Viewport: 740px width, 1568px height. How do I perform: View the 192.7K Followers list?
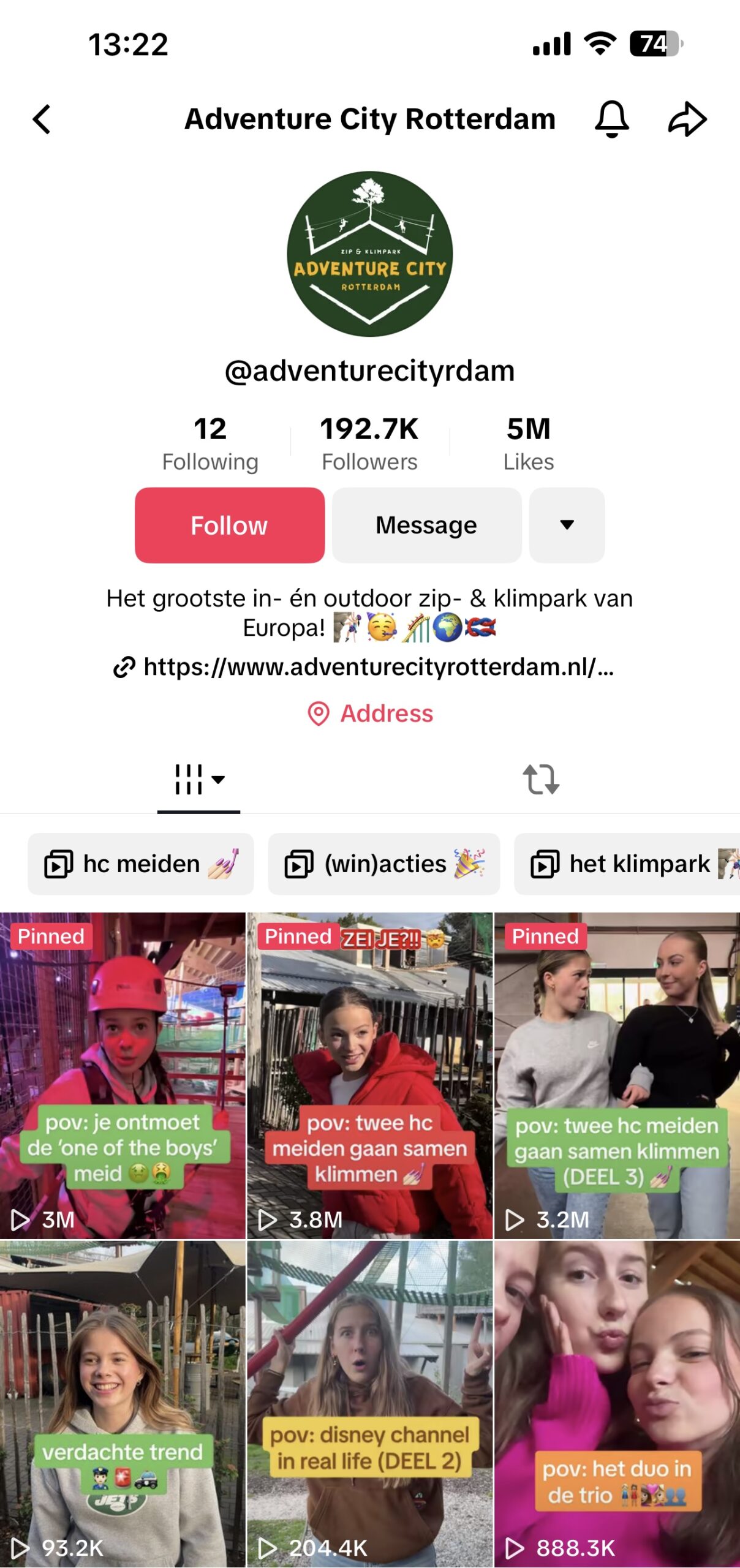[x=369, y=443]
